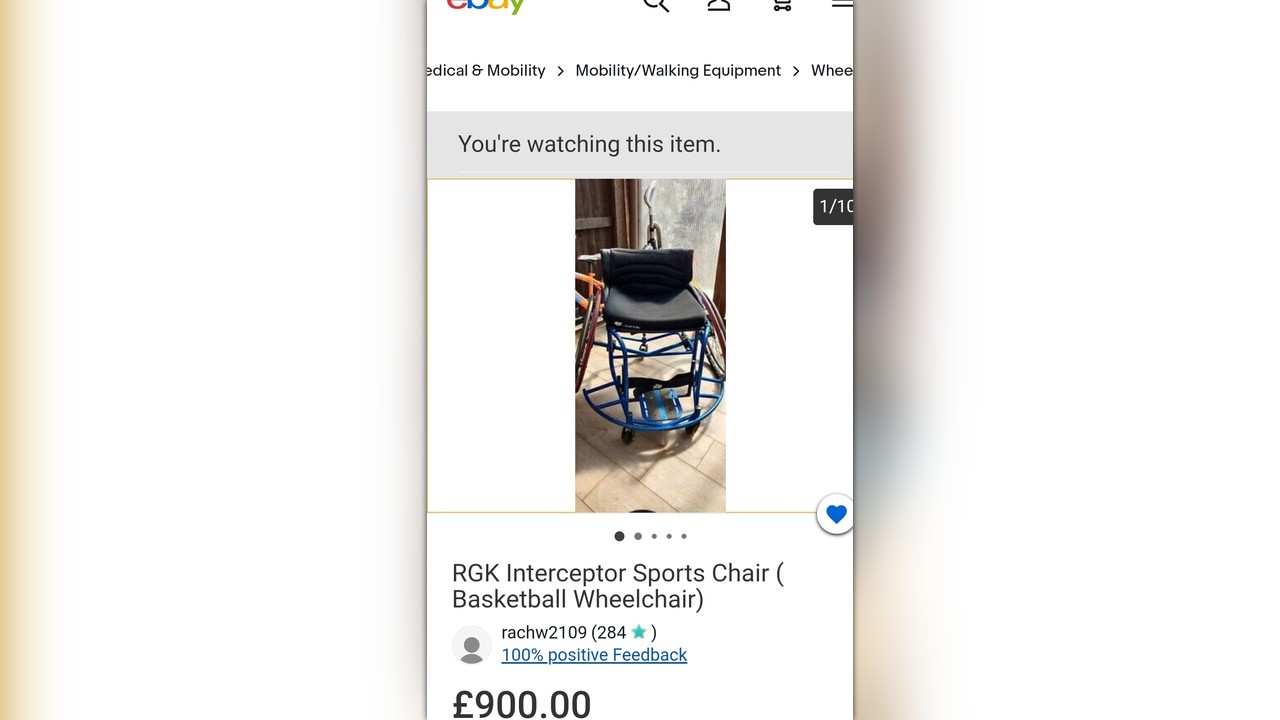Open the 100% positive Feedback link
This screenshot has height=720, width=1280.
coord(594,655)
